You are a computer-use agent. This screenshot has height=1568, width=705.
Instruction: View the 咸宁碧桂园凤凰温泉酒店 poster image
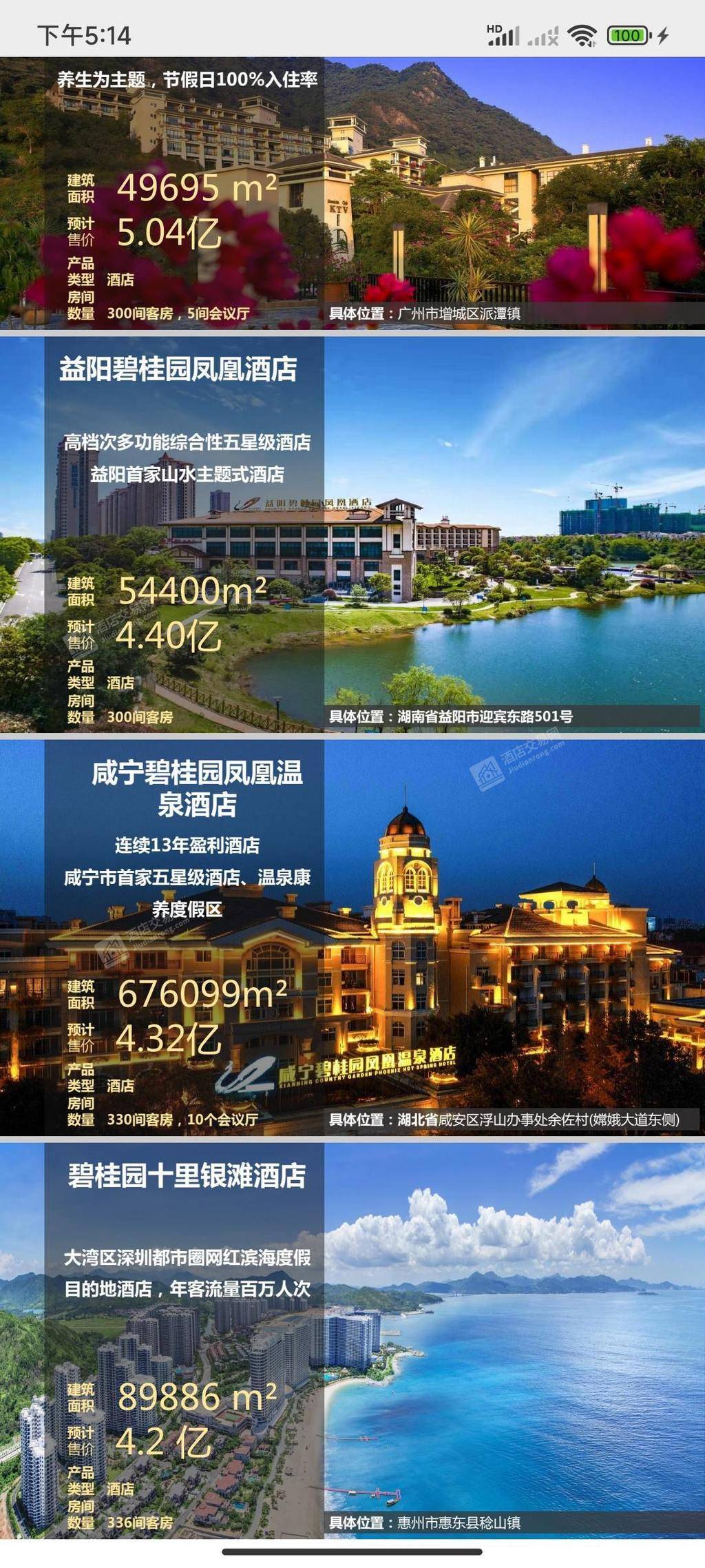[x=352, y=937]
